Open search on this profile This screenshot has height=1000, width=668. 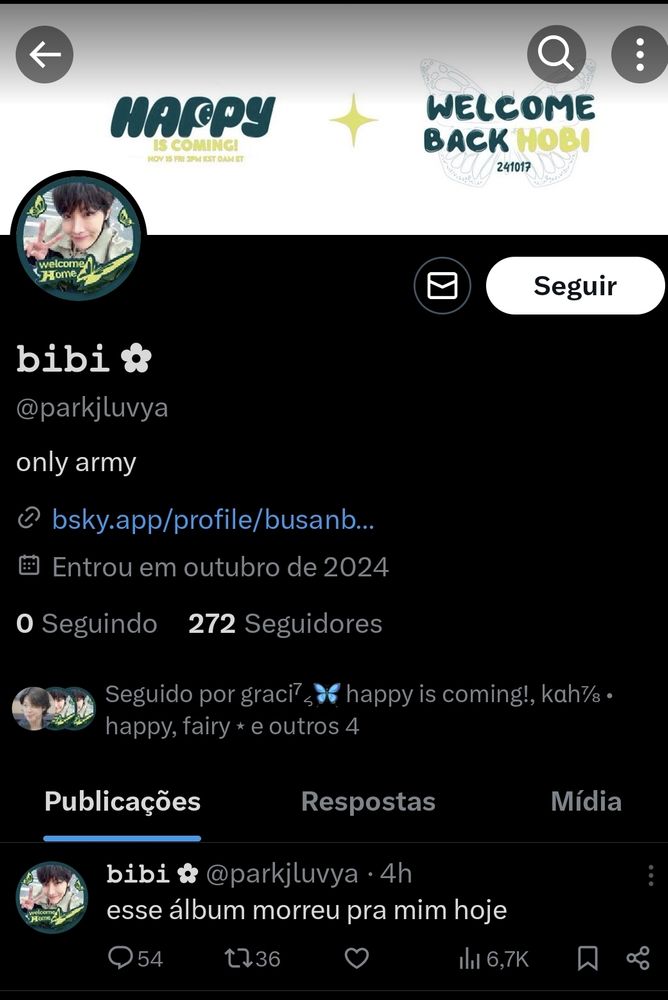coord(557,54)
